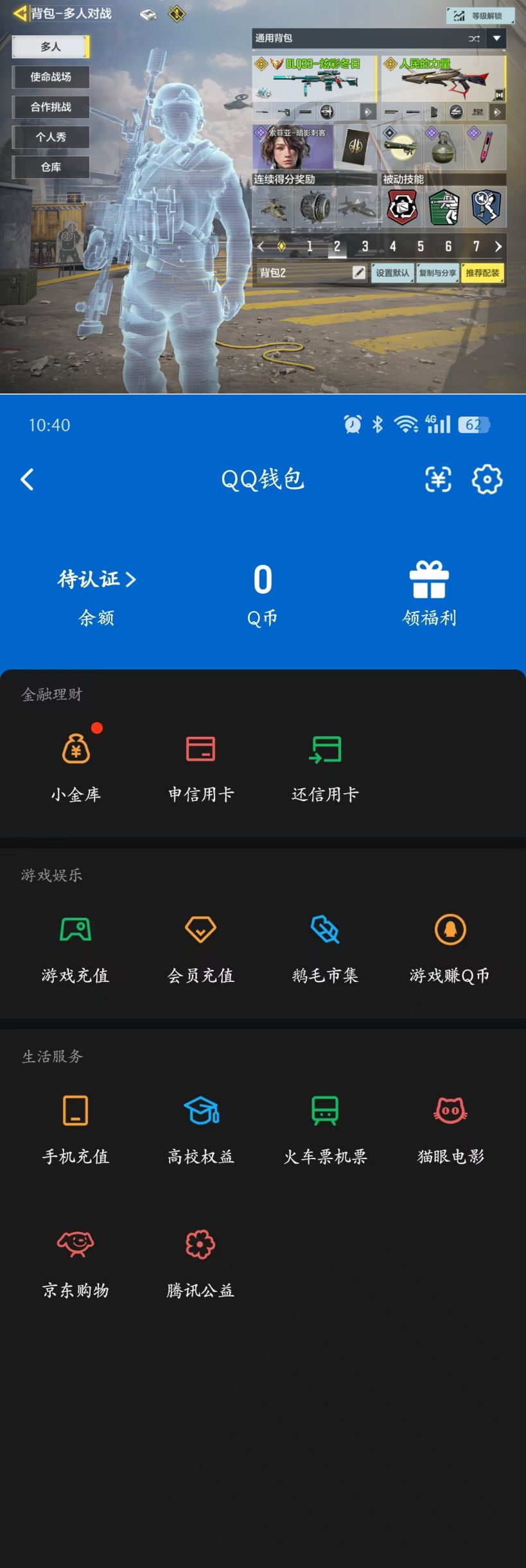The height and width of the screenshot is (1568, 526).
Task: Open 腾讯公益
Action: (200, 1262)
